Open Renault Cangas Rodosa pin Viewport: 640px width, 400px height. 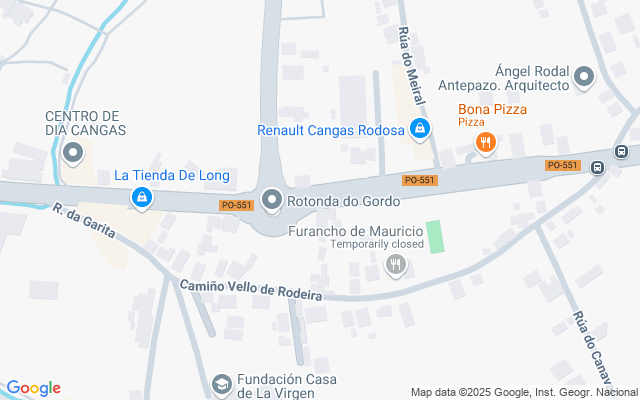(x=421, y=129)
